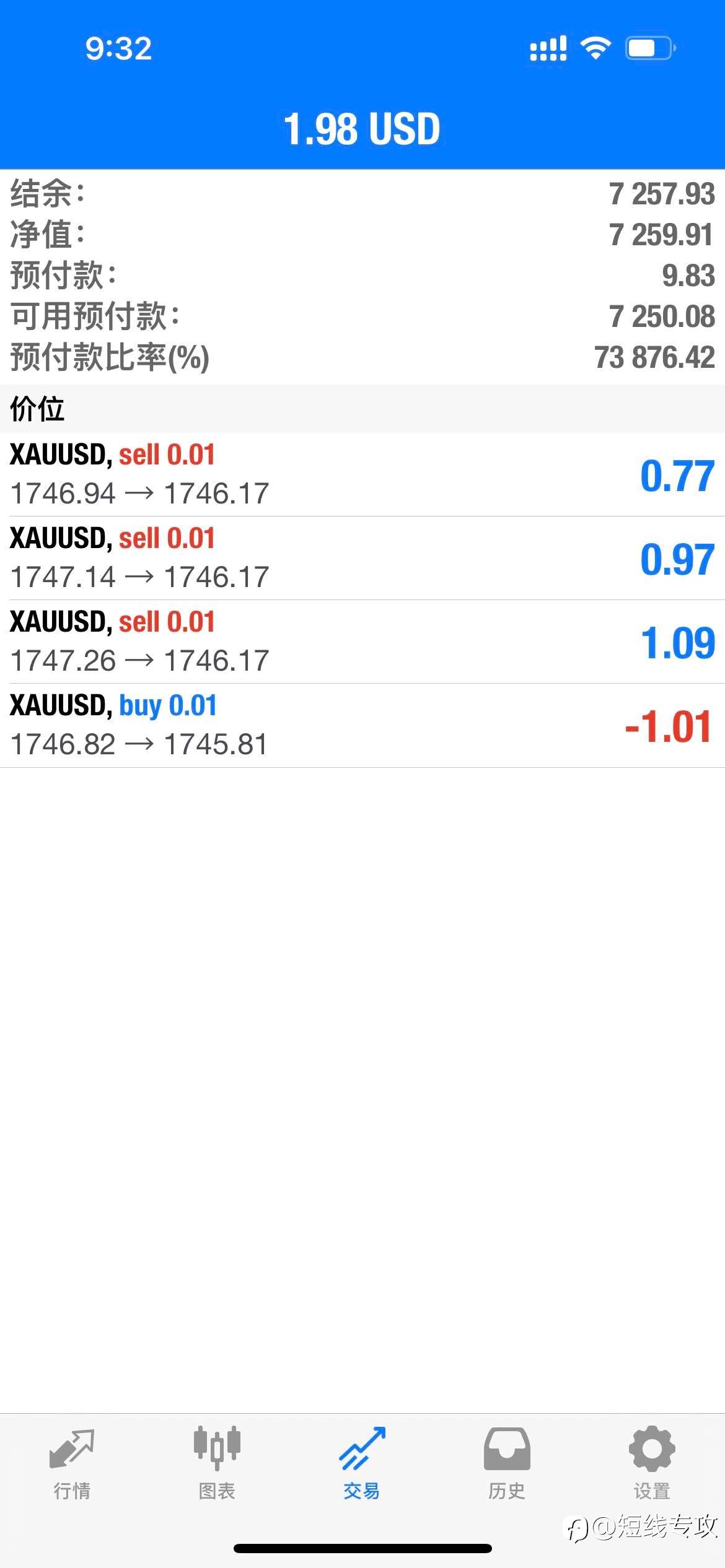
Task: Select the XAUUSD sell position at 1747.26
Action: (x=362, y=642)
